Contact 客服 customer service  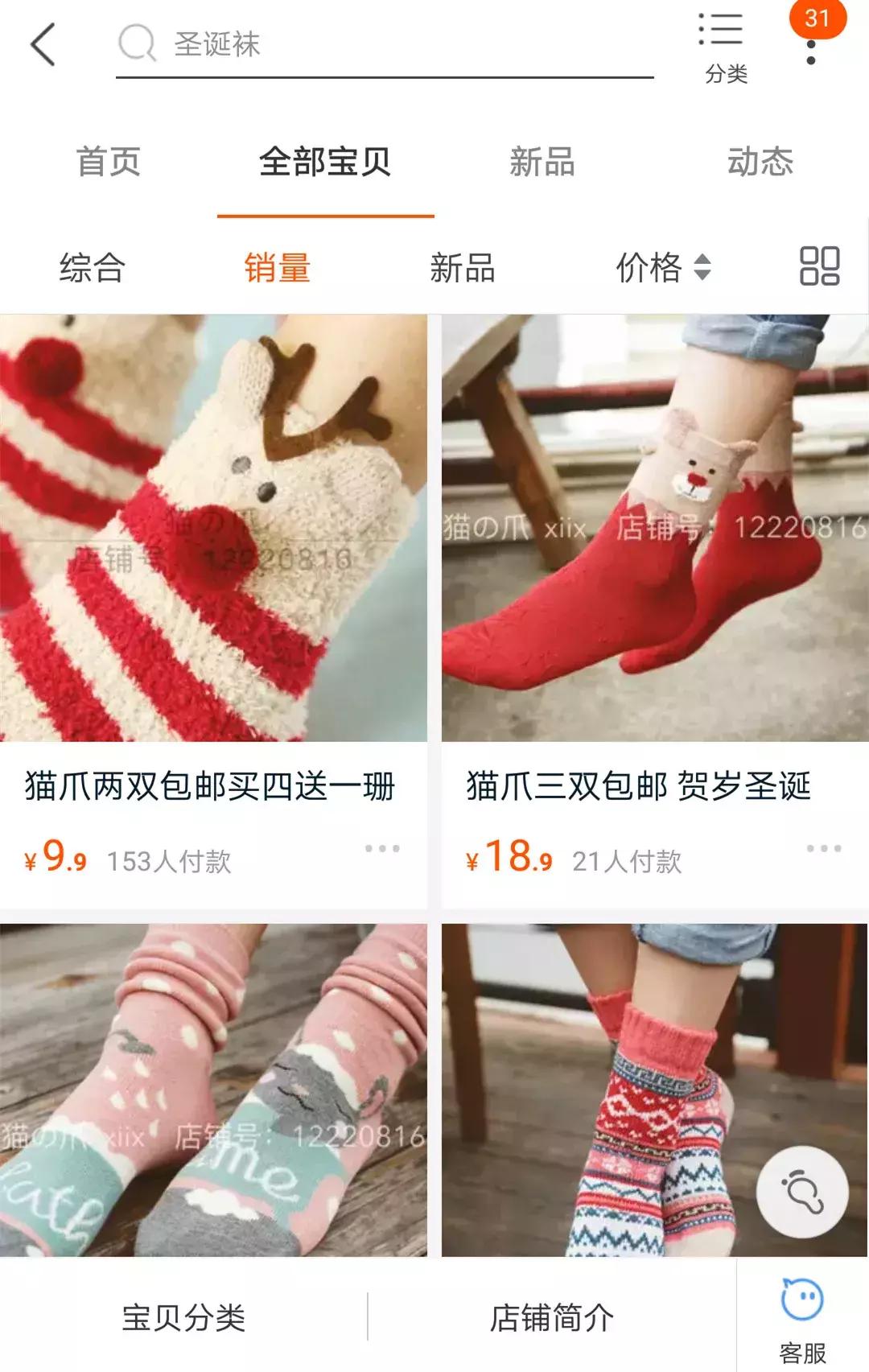coord(802,1321)
